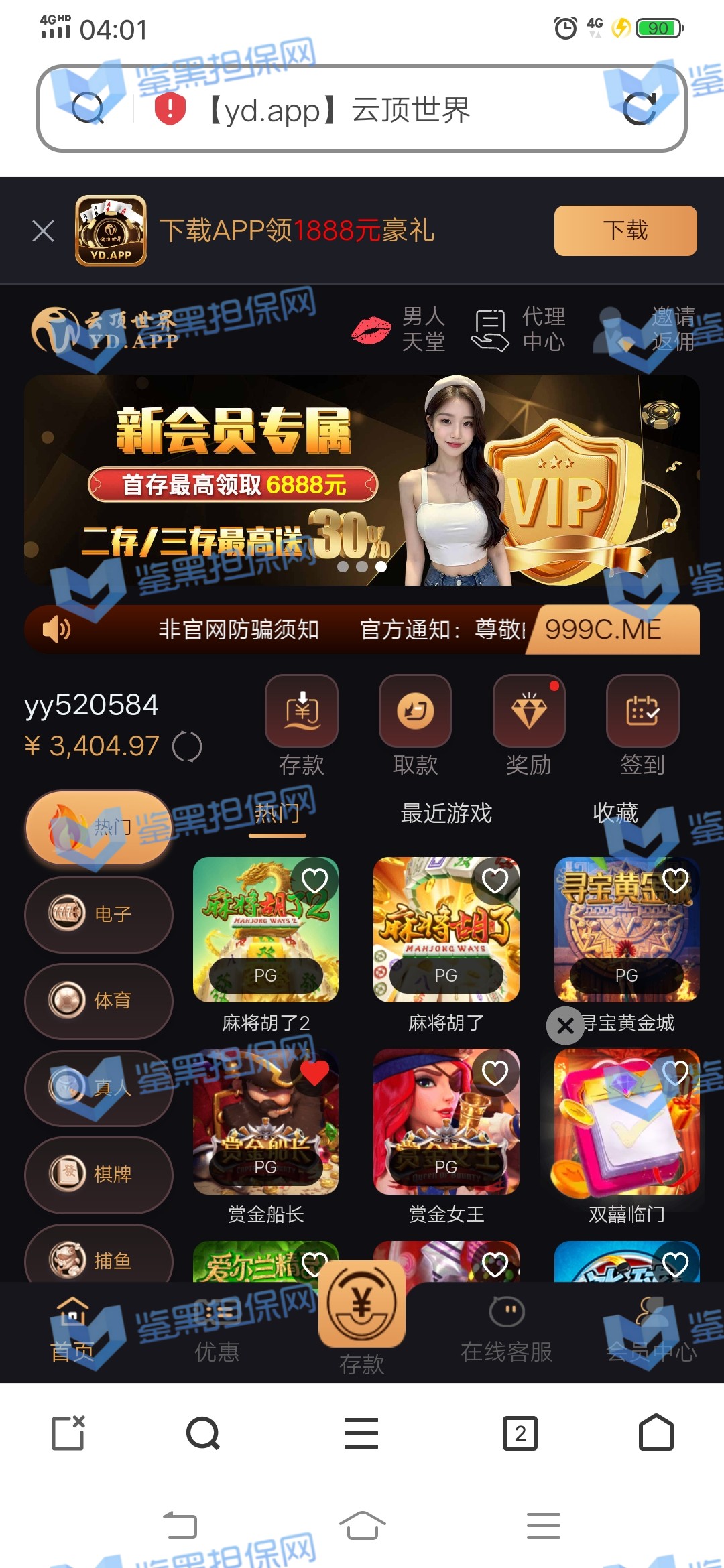
Task: Select the 棋牌 game category
Action: pos(99,1175)
